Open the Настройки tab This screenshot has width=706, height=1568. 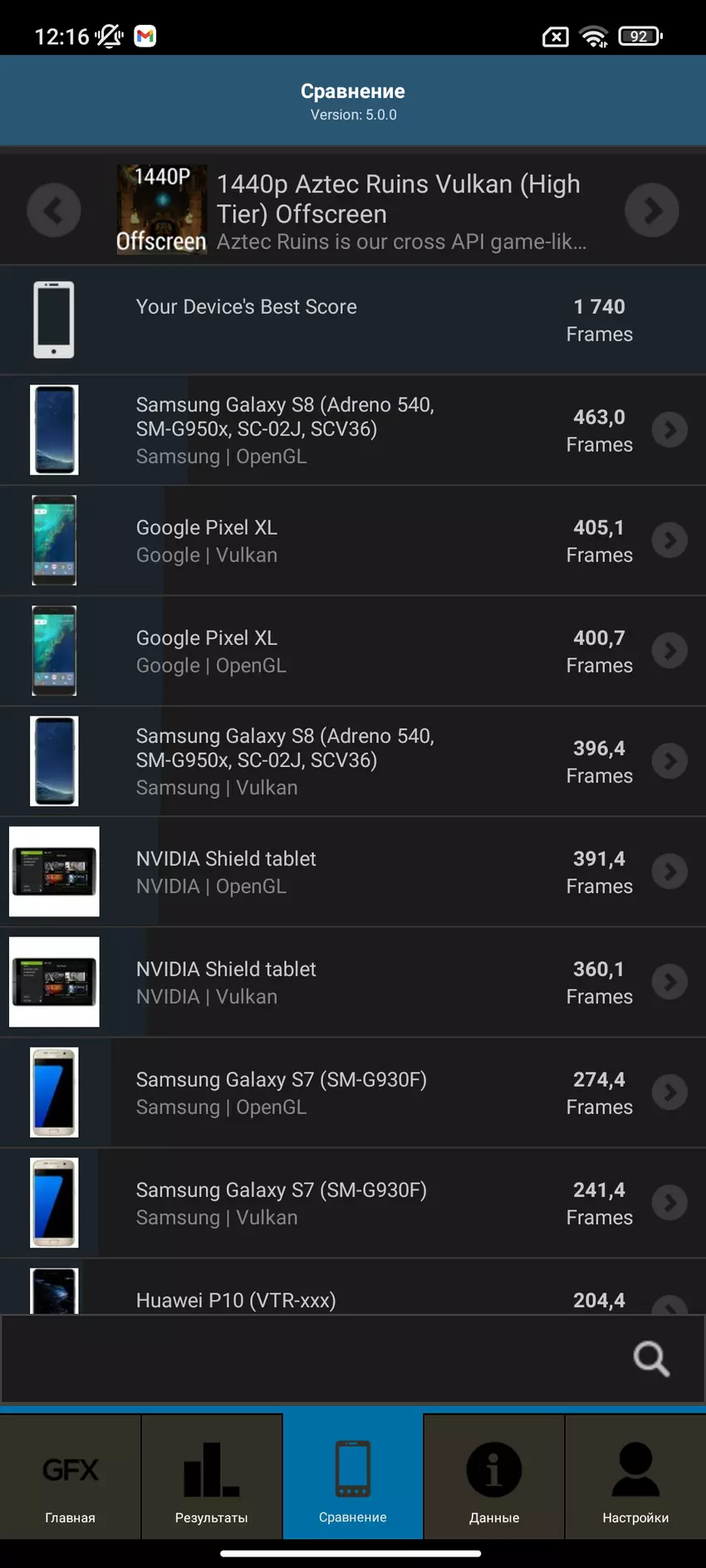pyautogui.click(x=635, y=1478)
